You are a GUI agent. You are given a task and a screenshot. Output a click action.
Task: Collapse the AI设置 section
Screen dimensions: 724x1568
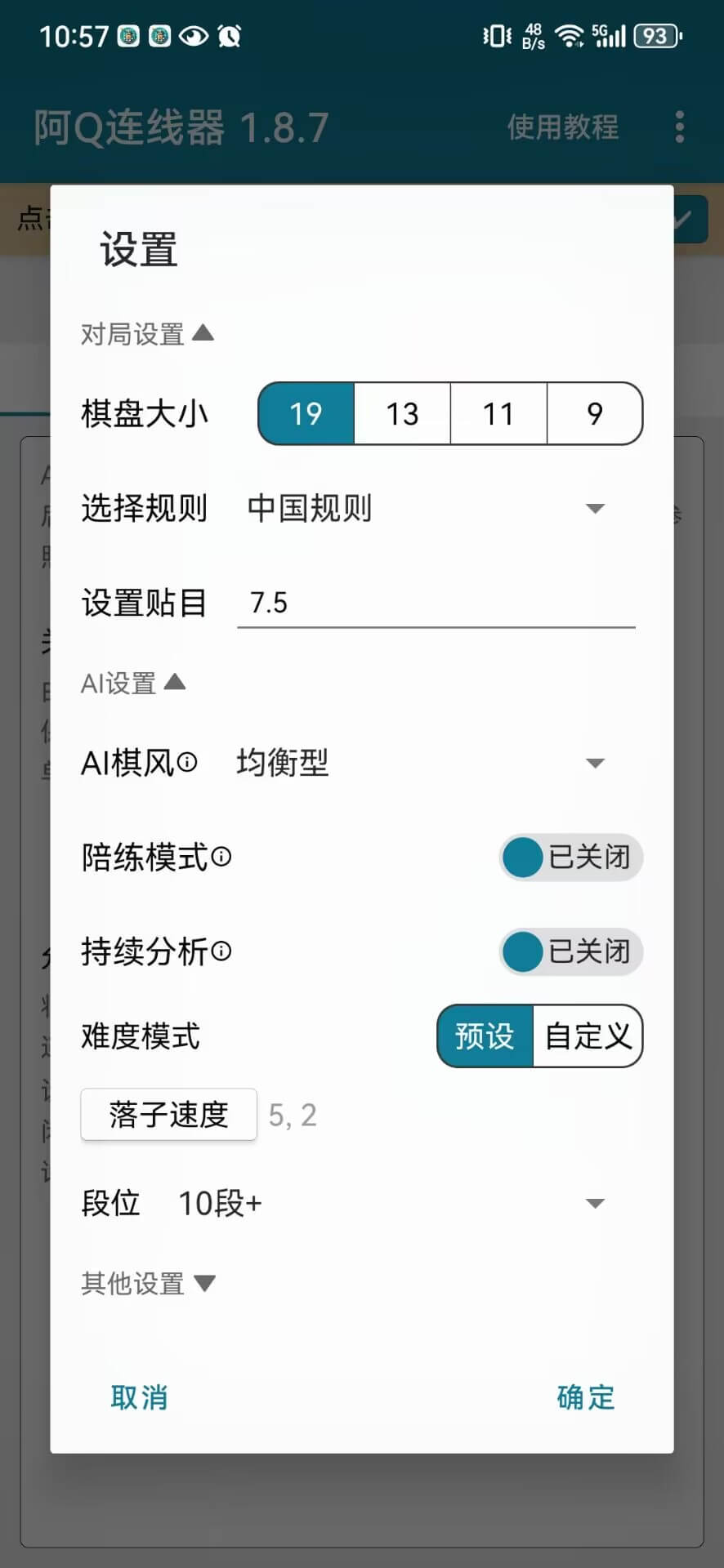pyautogui.click(x=133, y=683)
